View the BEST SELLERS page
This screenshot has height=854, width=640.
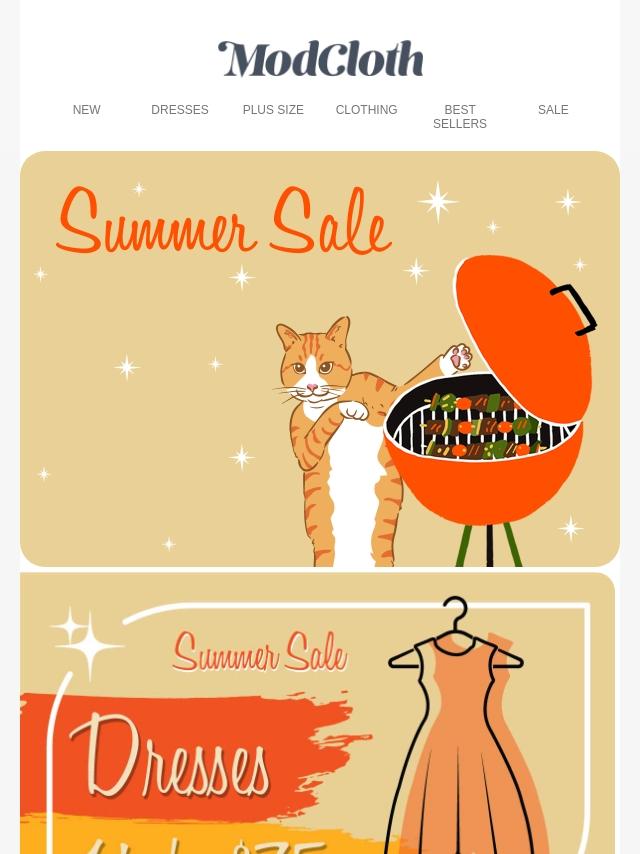click(x=460, y=117)
